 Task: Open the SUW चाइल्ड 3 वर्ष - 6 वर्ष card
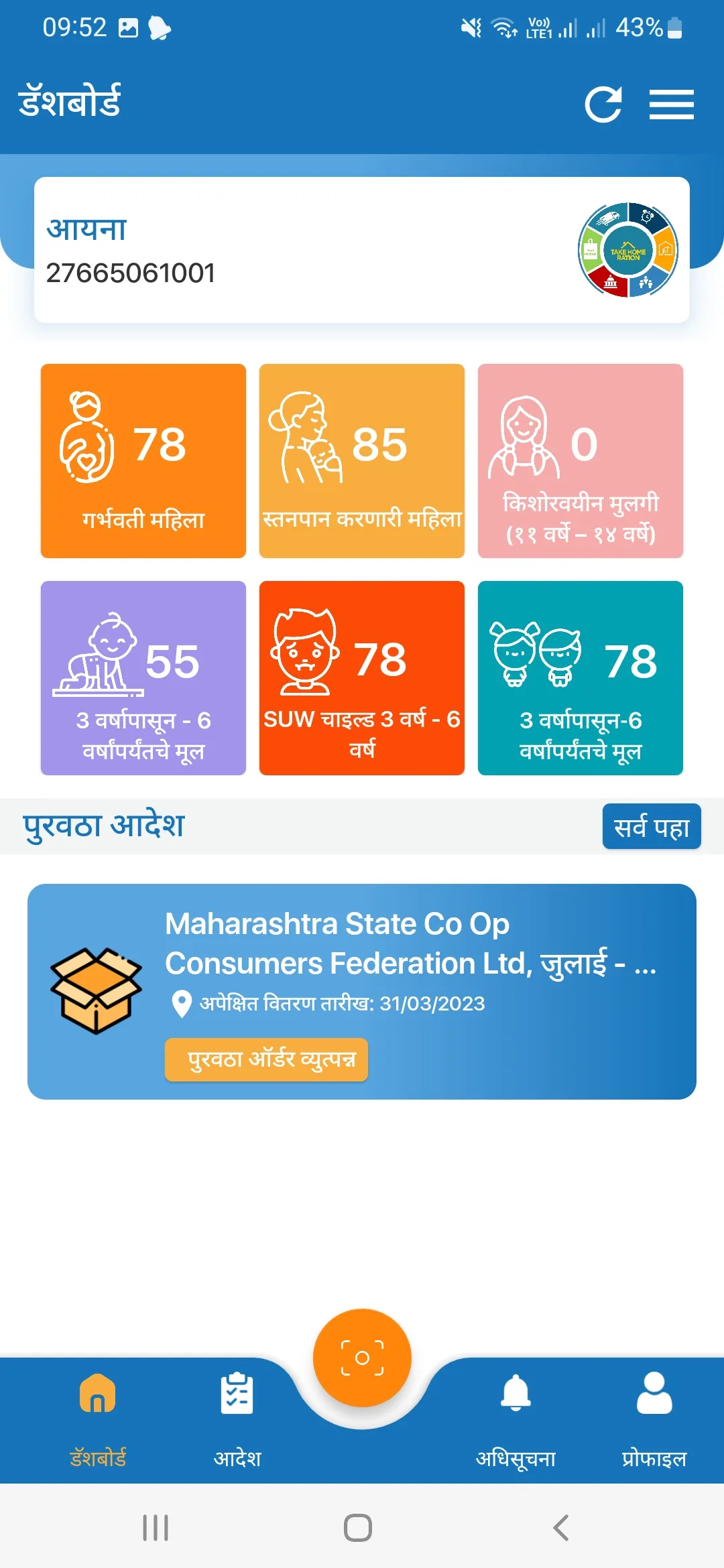coord(362,678)
